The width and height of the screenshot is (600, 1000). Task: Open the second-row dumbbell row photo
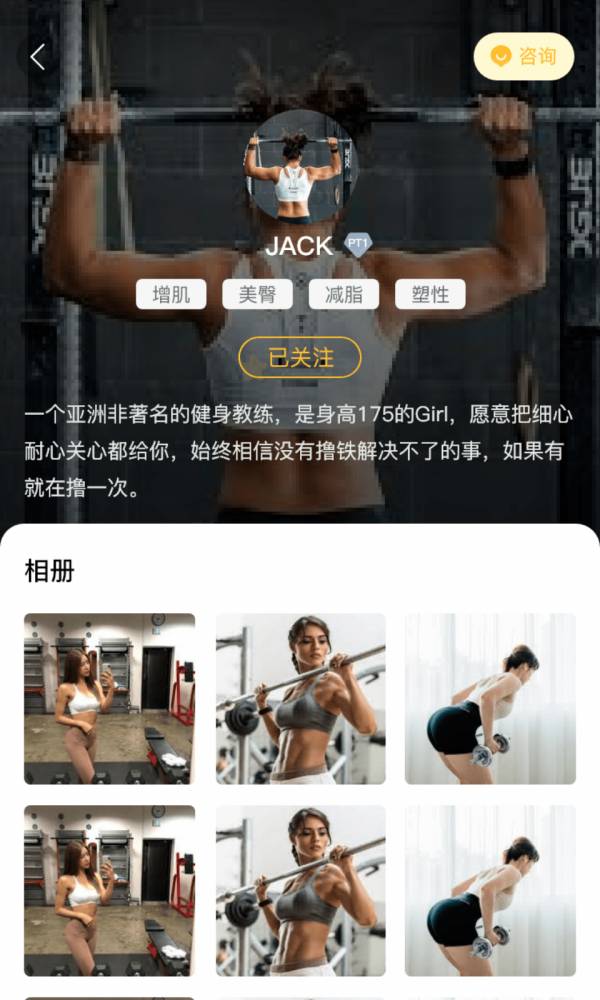click(490, 891)
